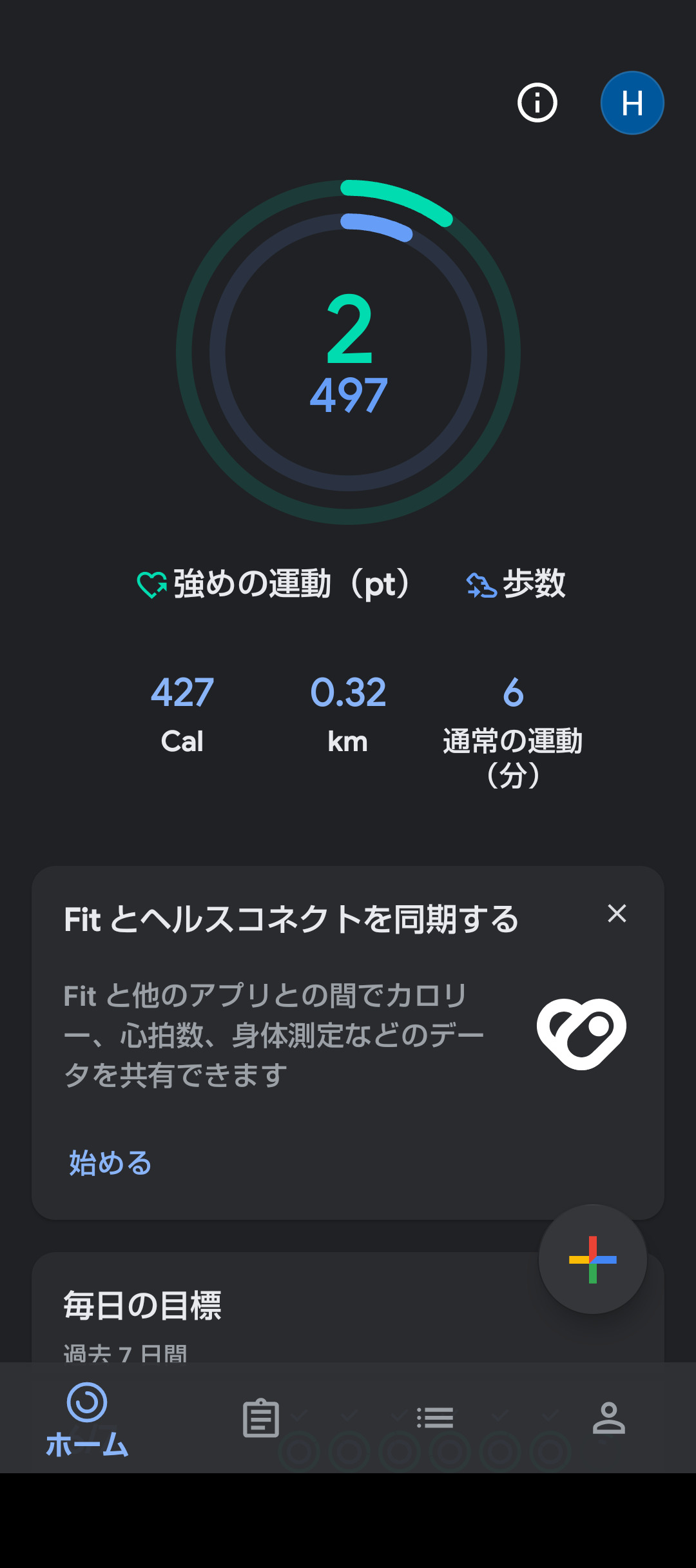The width and height of the screenshot is (696, 1568).
Task: Switch to the journal clipboard tab
Action: pos(261,1418)
